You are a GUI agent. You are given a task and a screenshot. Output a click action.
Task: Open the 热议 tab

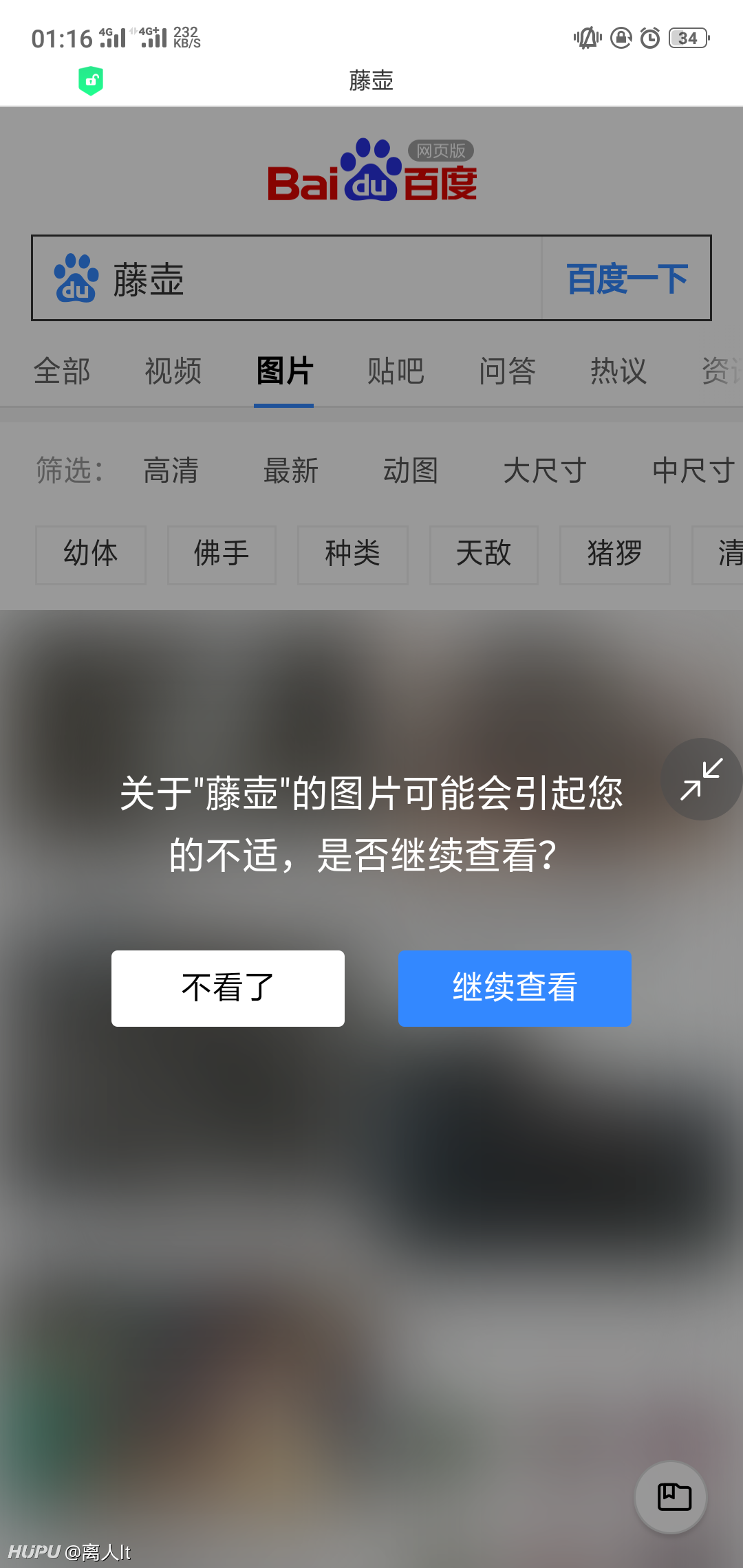pyautogui.click(x=618, y=371)
